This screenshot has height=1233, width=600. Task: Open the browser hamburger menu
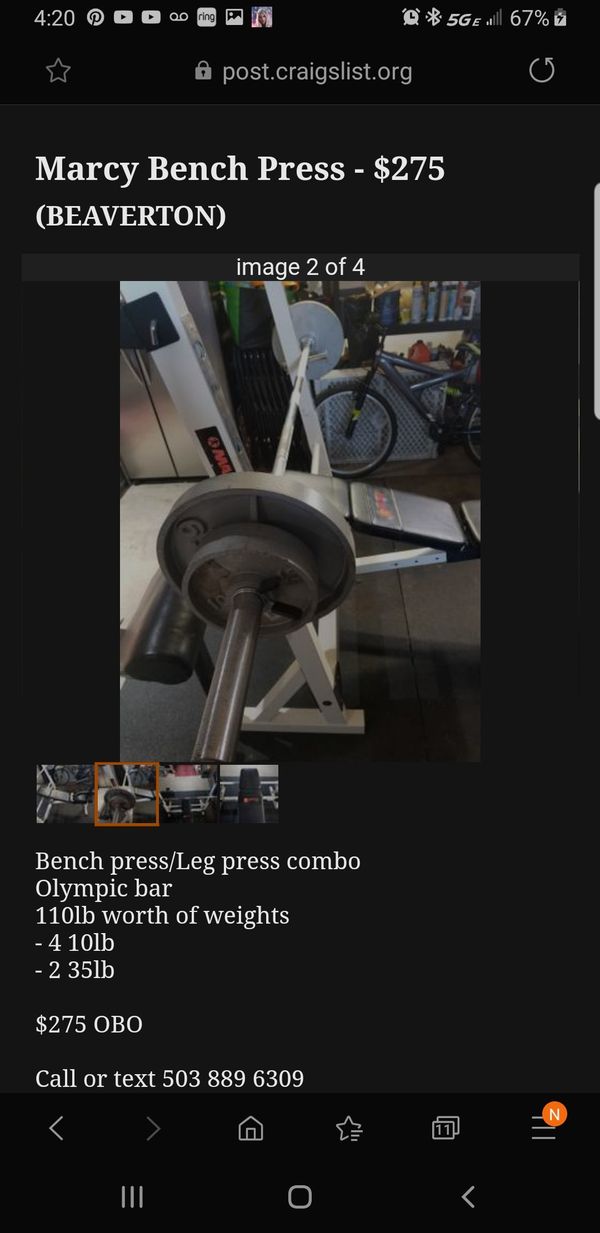pyautogui.click(x=544, y=1127)
